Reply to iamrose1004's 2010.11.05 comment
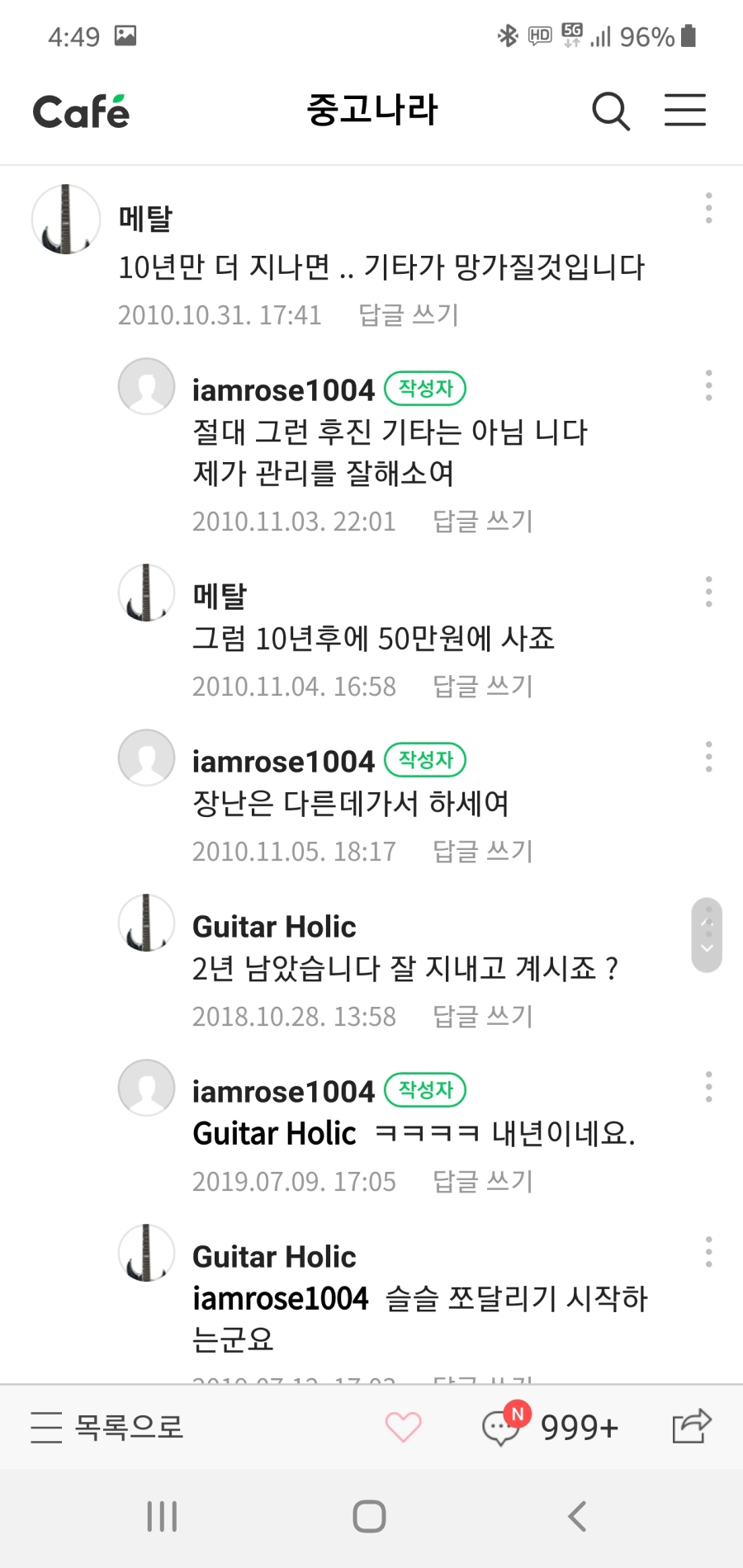The width and height of the screenshot is (743, 1568). coord(483,852)
